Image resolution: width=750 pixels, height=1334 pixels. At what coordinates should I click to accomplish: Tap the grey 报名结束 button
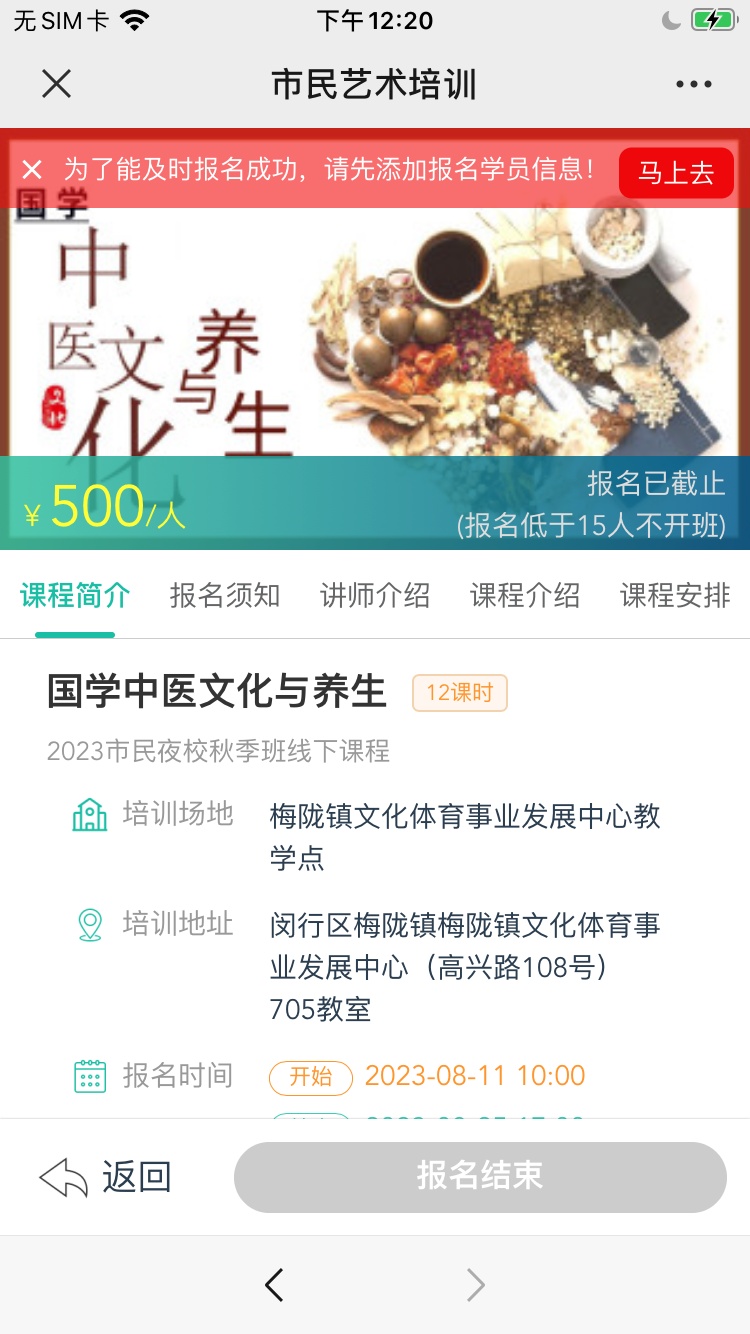coord(480,1177)
